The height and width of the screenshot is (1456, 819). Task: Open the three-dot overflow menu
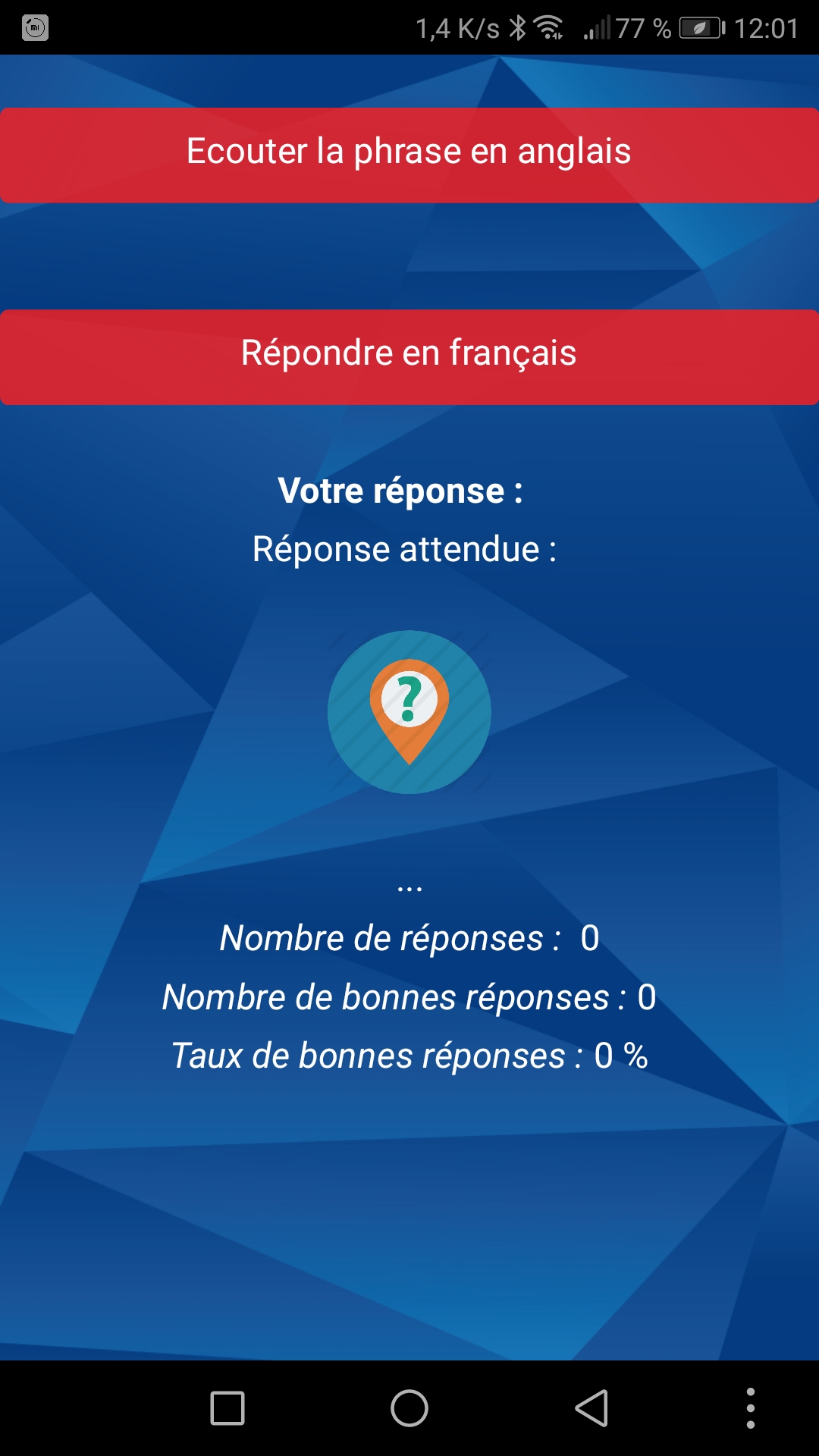(x=751, y=1408)
